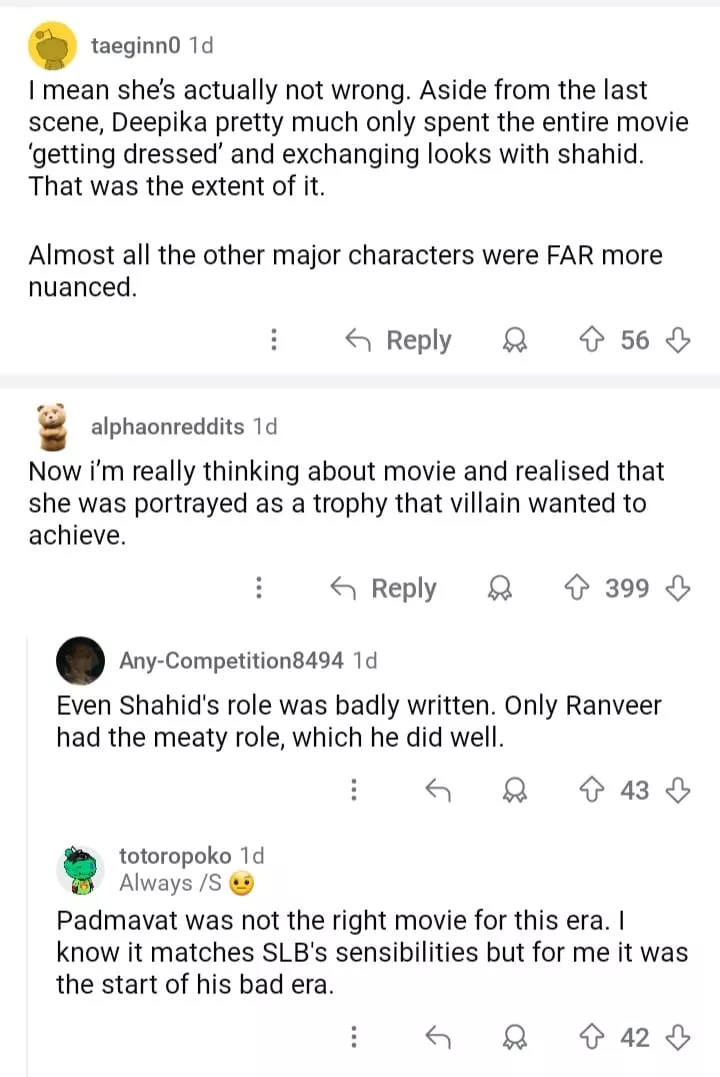Open totoropoko's profile

click(x=174, y=856)
